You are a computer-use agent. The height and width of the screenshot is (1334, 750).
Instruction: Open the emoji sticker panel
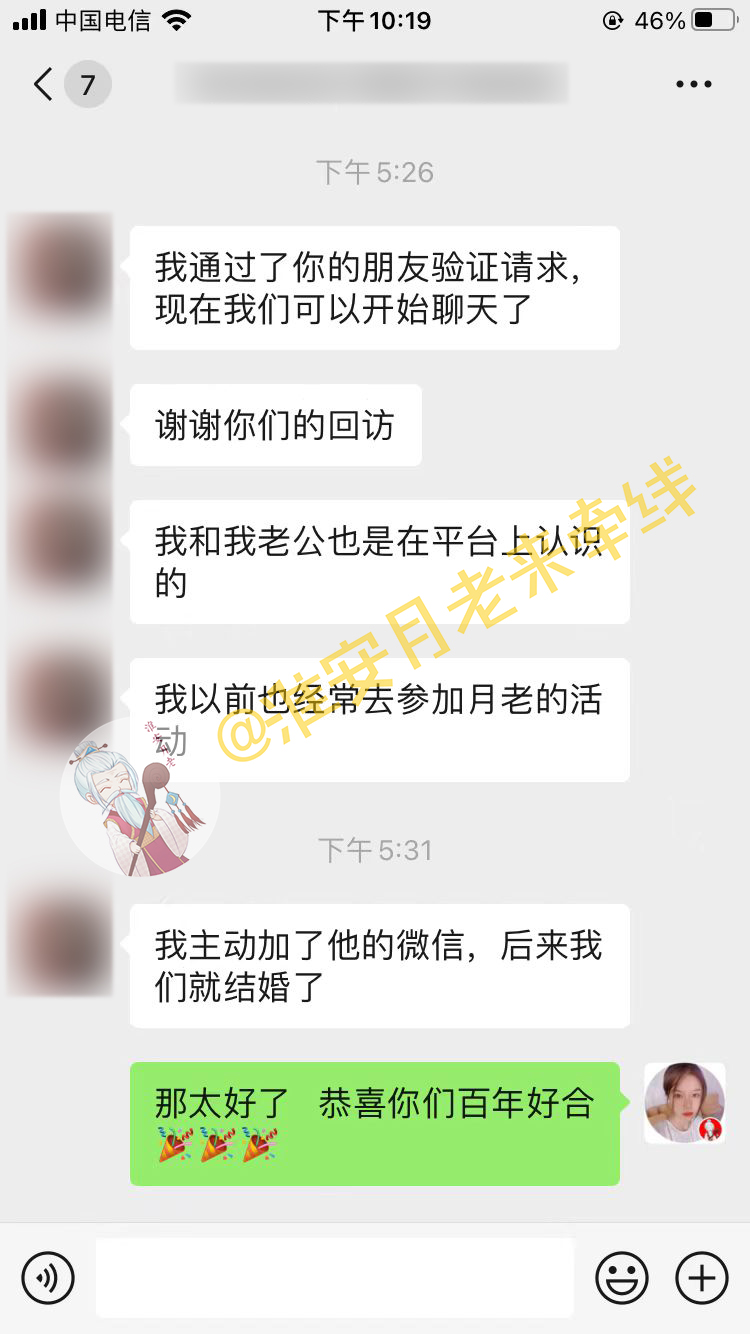coord(622,1277)
